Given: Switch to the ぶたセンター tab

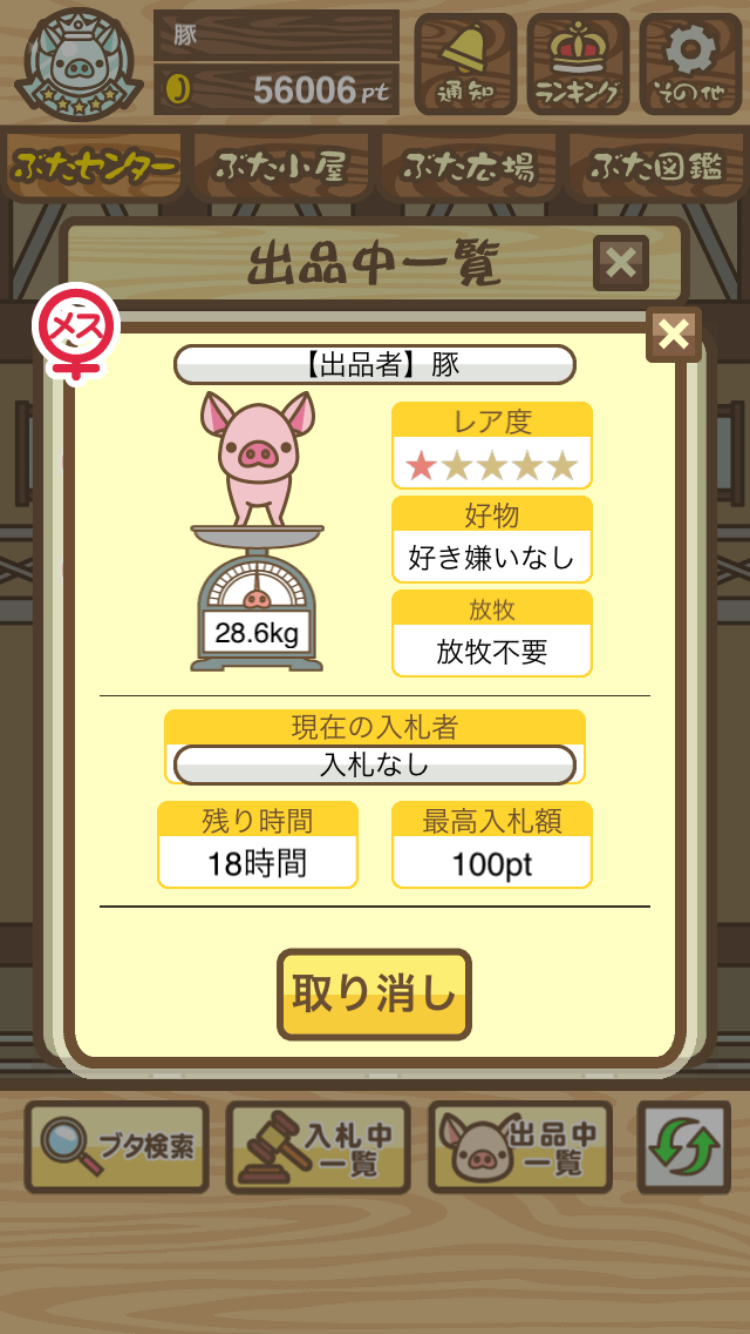Looking at the screenshot, I should click(x=96, y=167).
